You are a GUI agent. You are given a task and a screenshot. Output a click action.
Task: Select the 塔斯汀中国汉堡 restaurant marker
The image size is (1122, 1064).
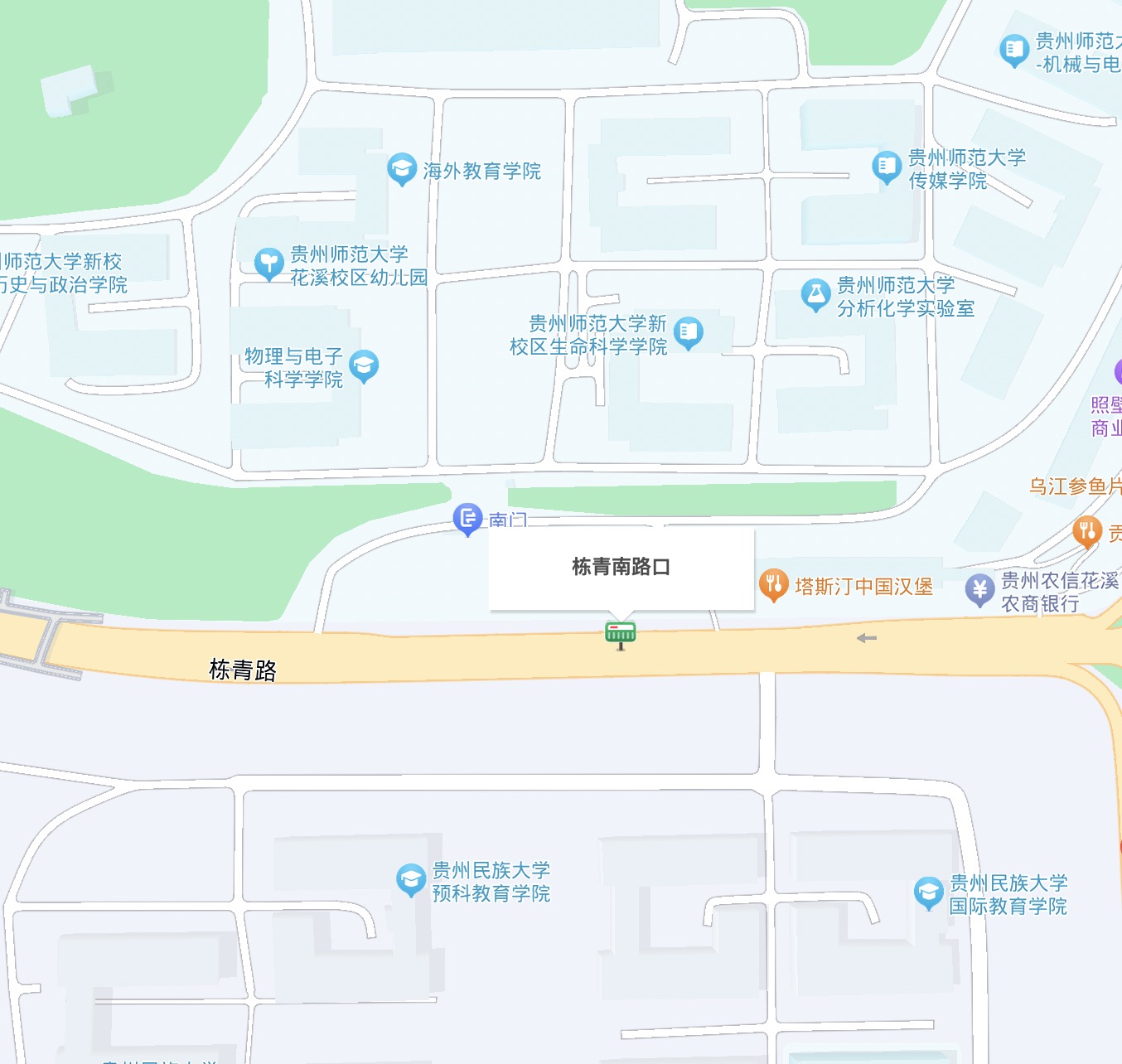pyautogui.click(x=772, y=585)
